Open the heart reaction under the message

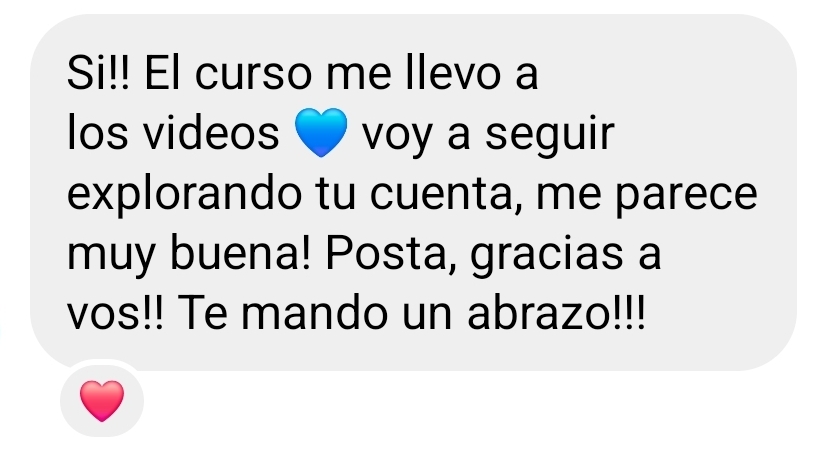pos(102,399)
